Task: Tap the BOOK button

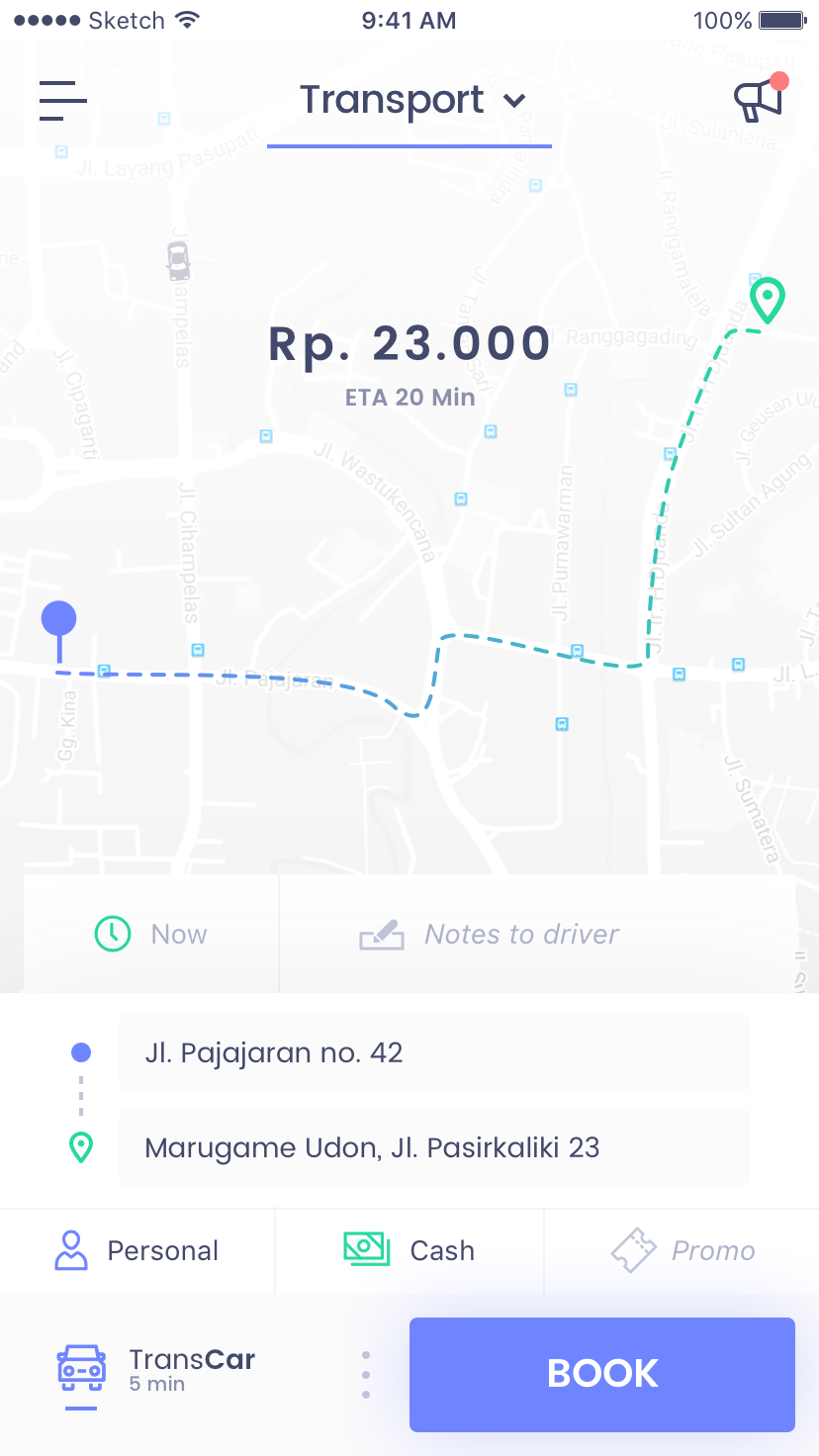Action: pyautogui.click(x=602, y=1374)
